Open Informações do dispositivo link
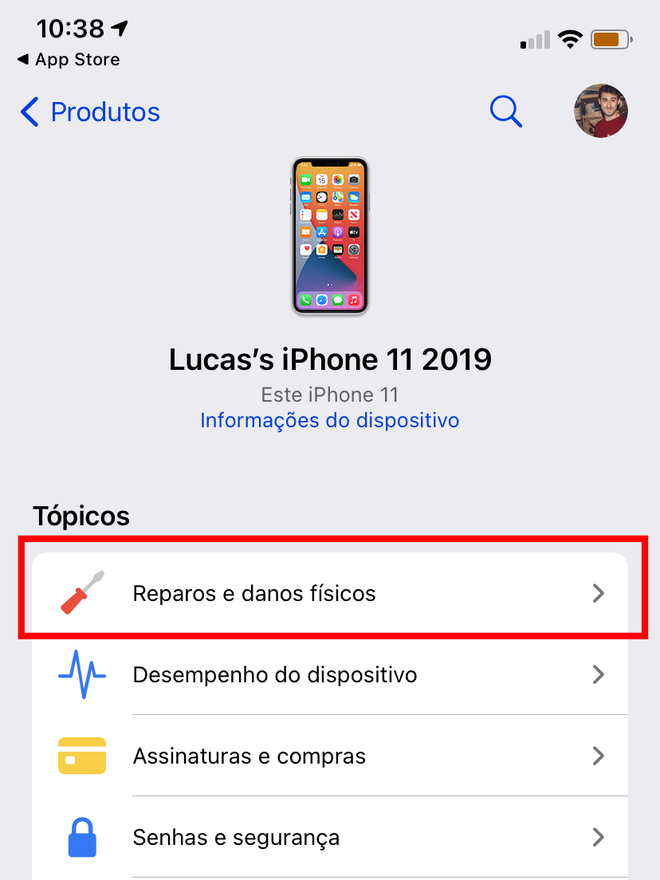 point(329,420)
